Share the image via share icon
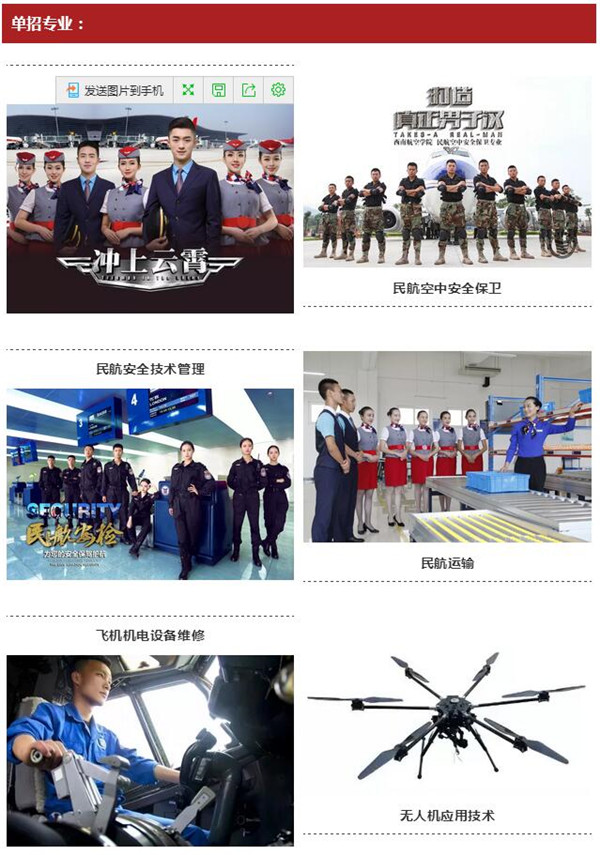 (x=248, y=90)
